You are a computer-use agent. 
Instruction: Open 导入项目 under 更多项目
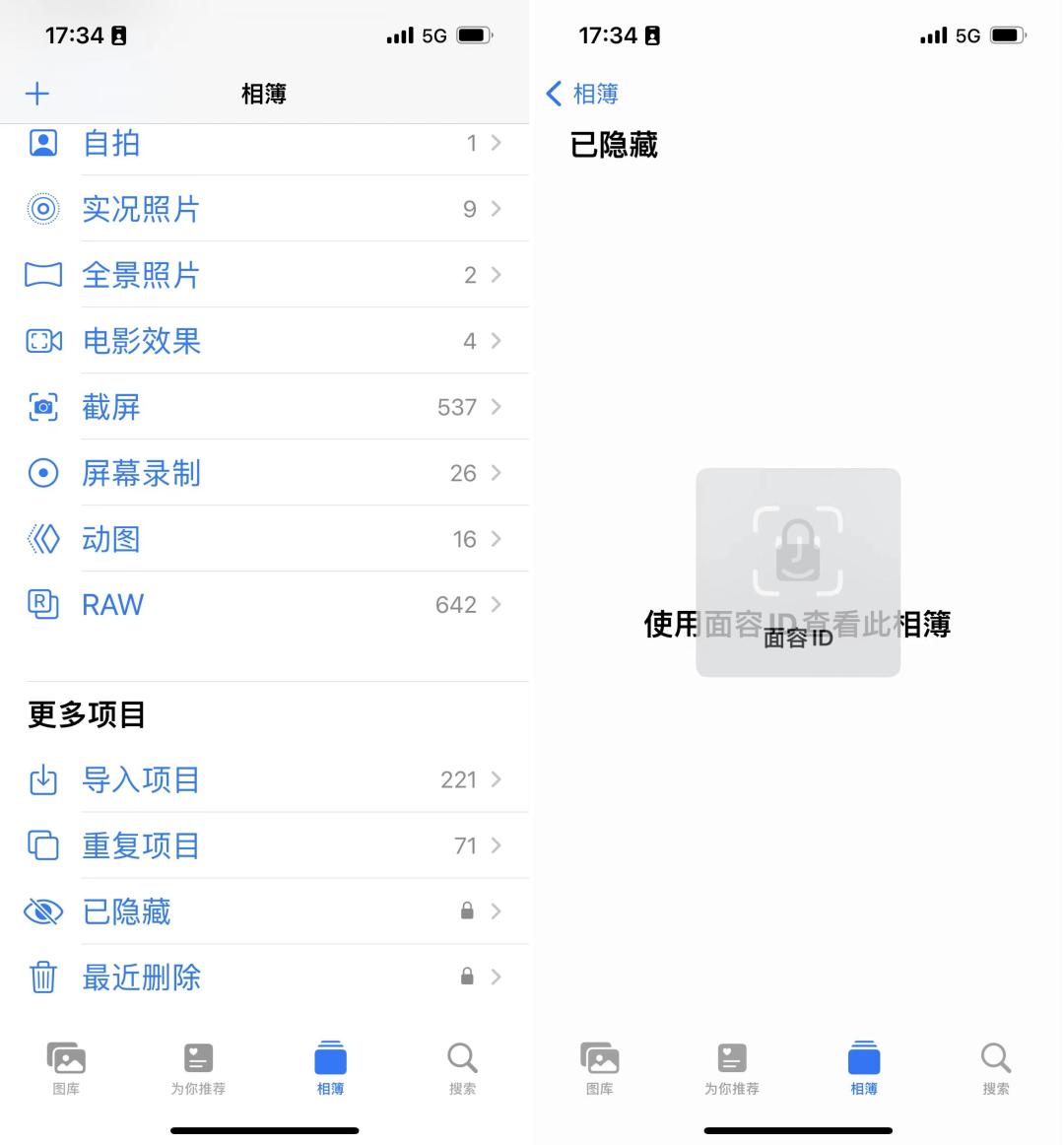tap(264, 780)
